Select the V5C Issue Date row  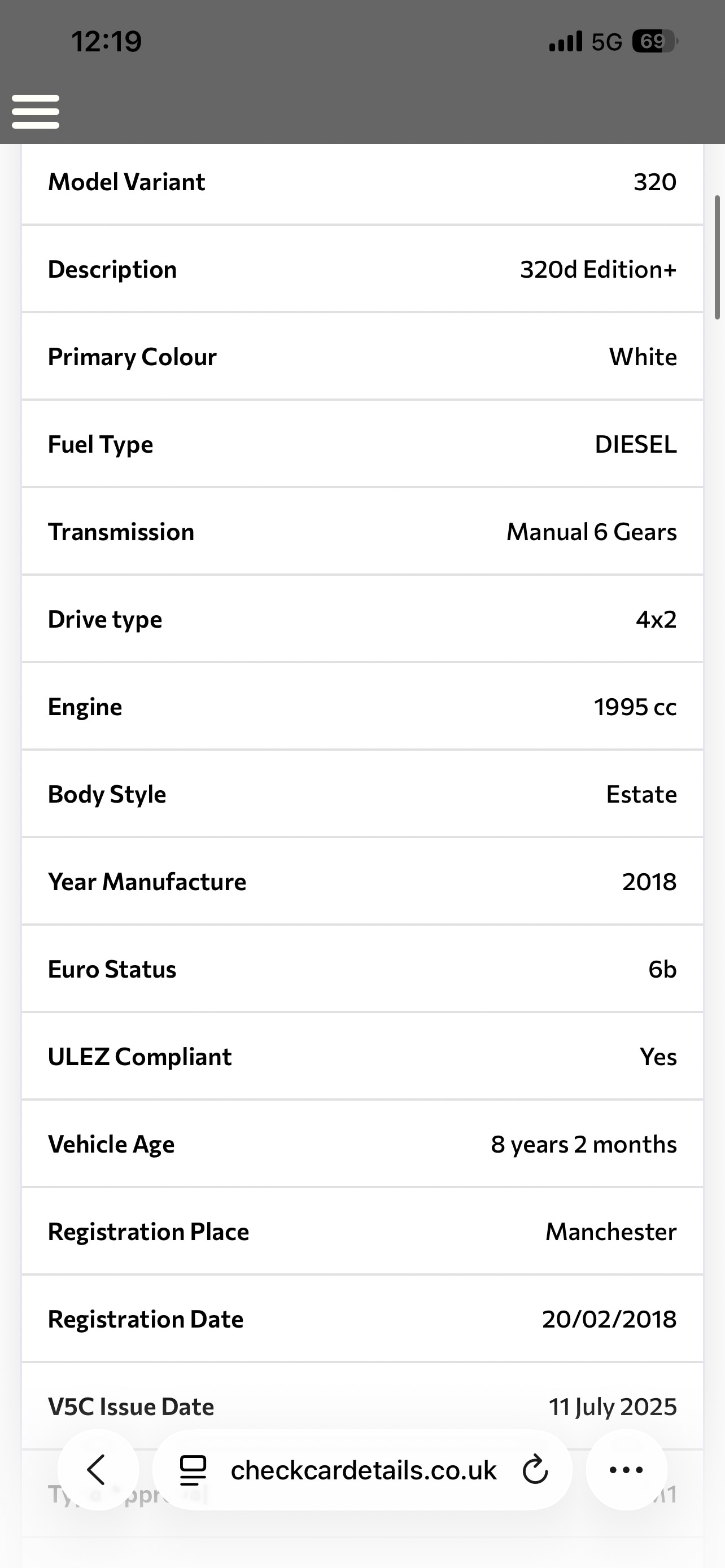[x=362, y=1406]
